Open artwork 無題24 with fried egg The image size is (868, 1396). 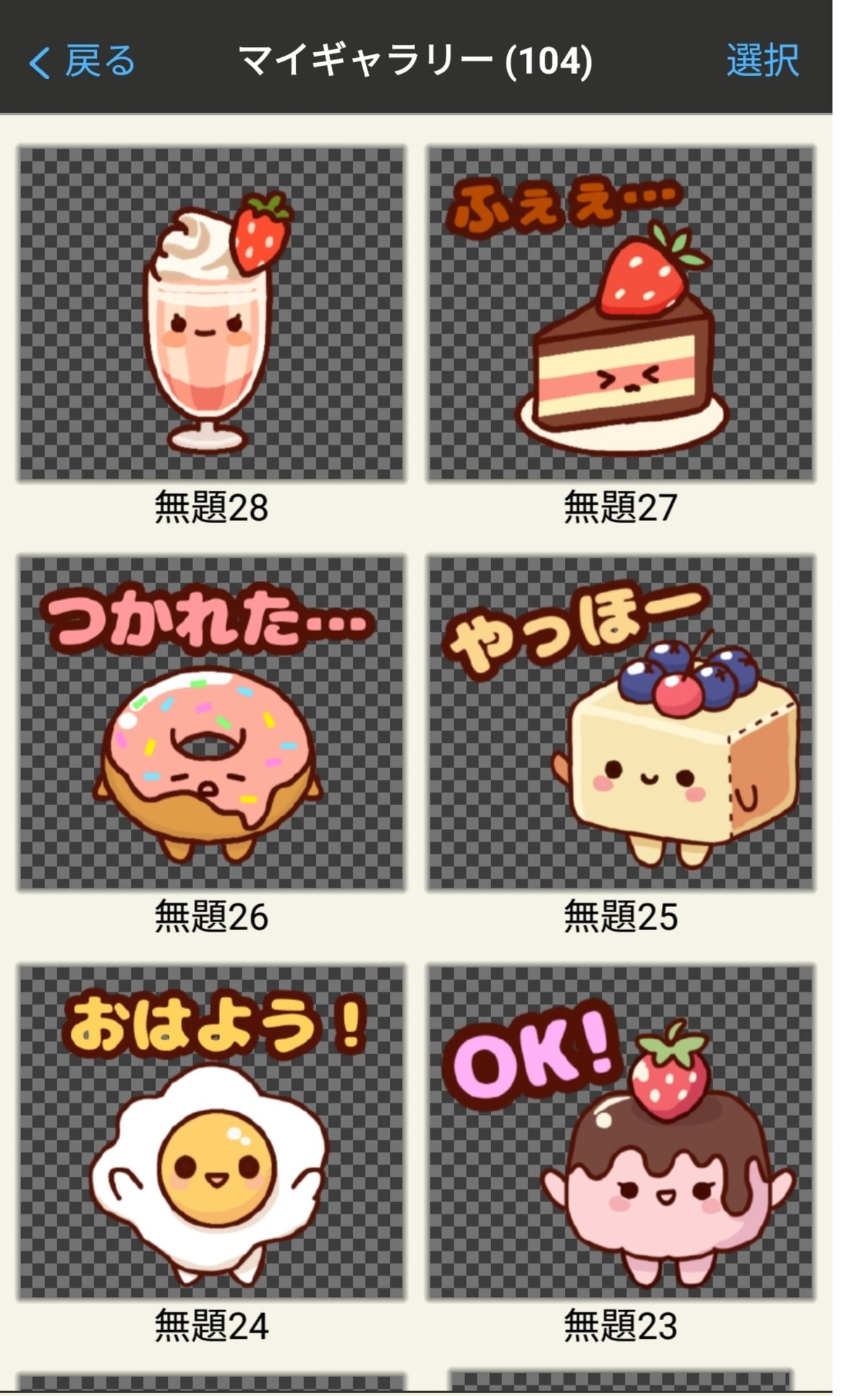(x=211, y=1132)
